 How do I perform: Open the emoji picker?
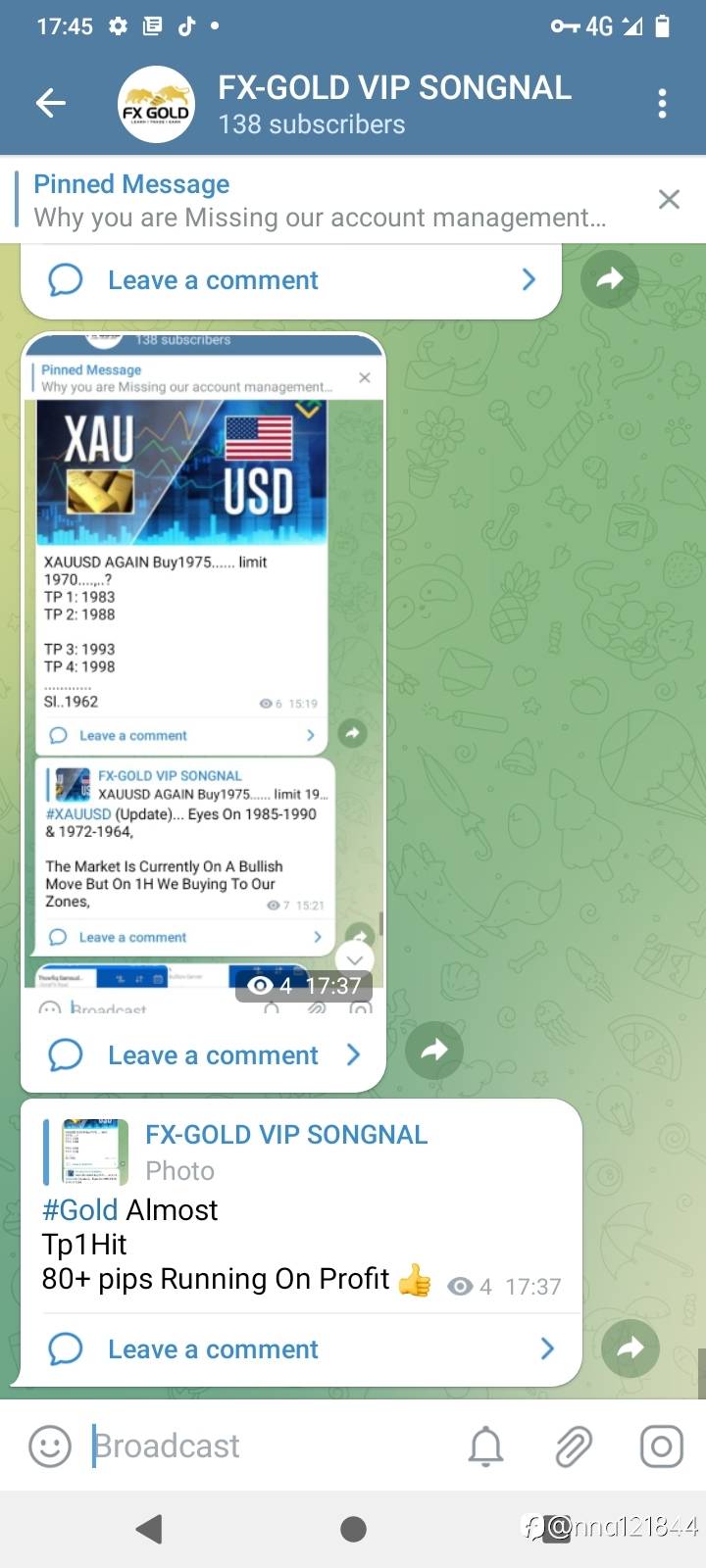coord(50,1445)
